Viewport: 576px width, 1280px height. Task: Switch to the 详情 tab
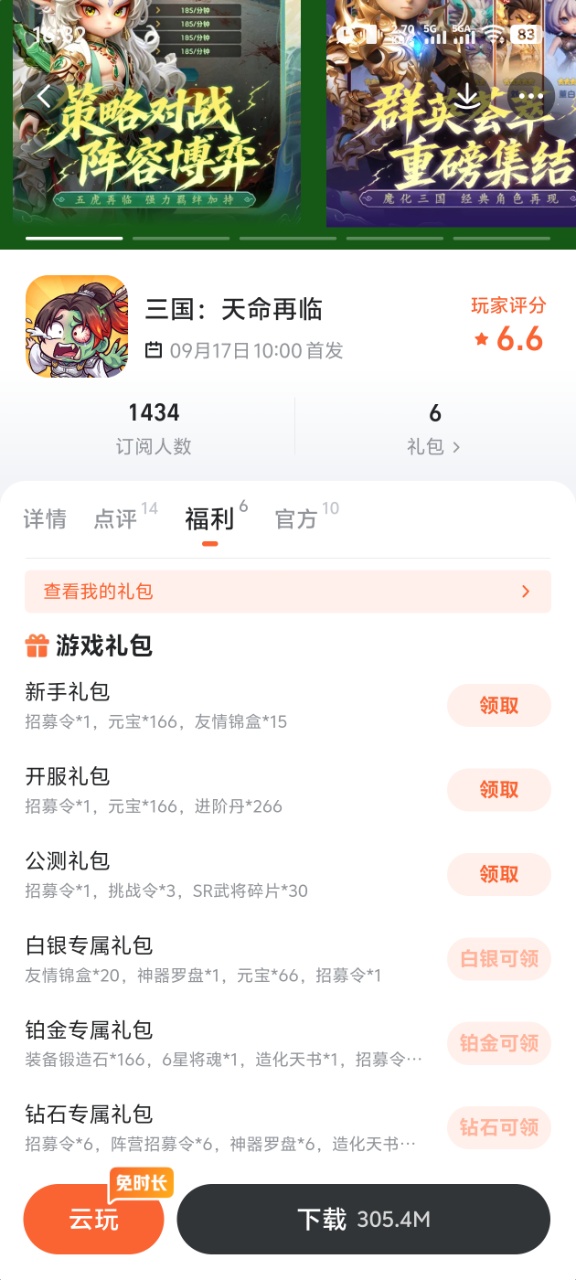(45, 519)
